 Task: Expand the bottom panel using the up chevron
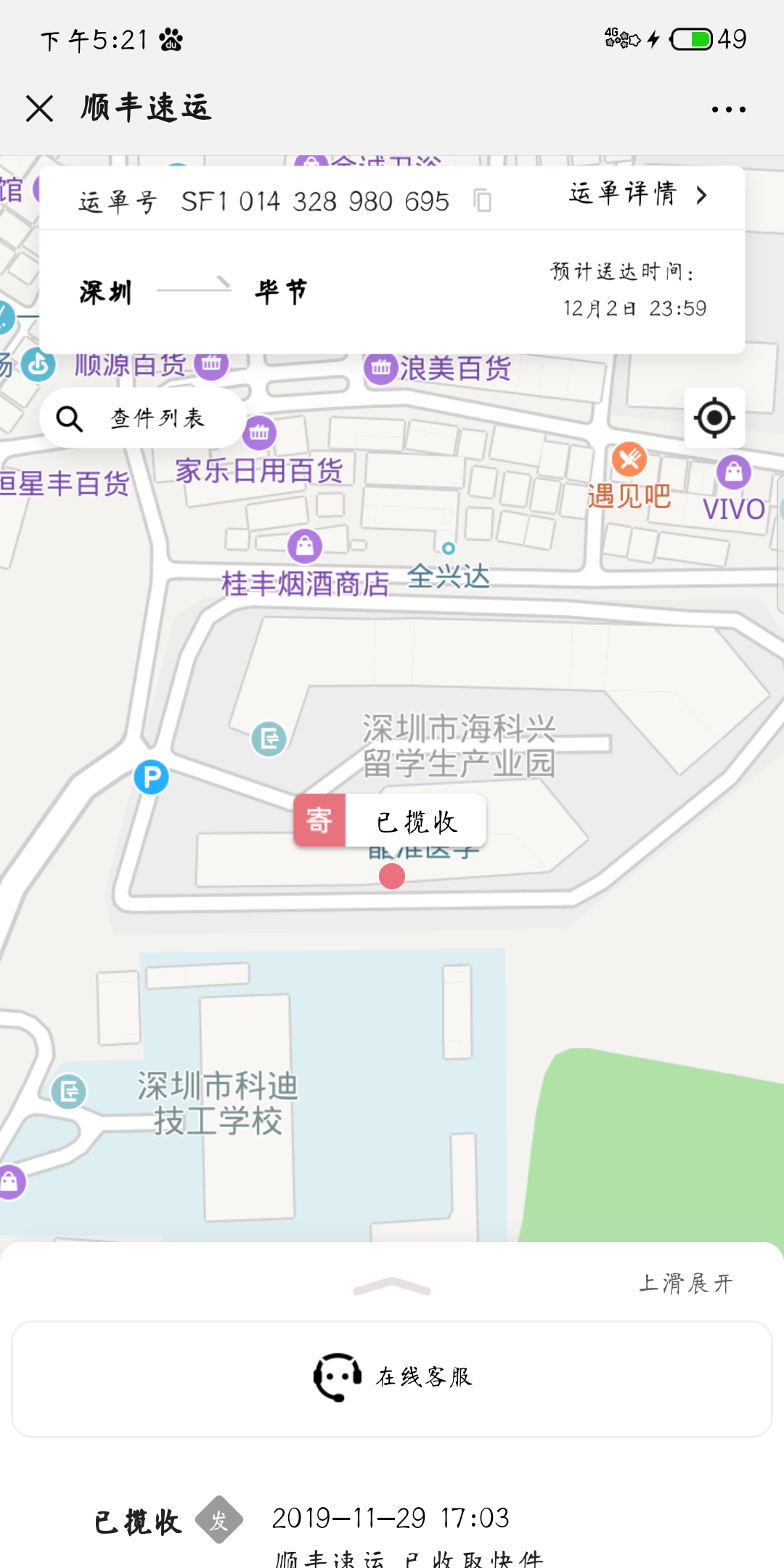coord(392,1286)
